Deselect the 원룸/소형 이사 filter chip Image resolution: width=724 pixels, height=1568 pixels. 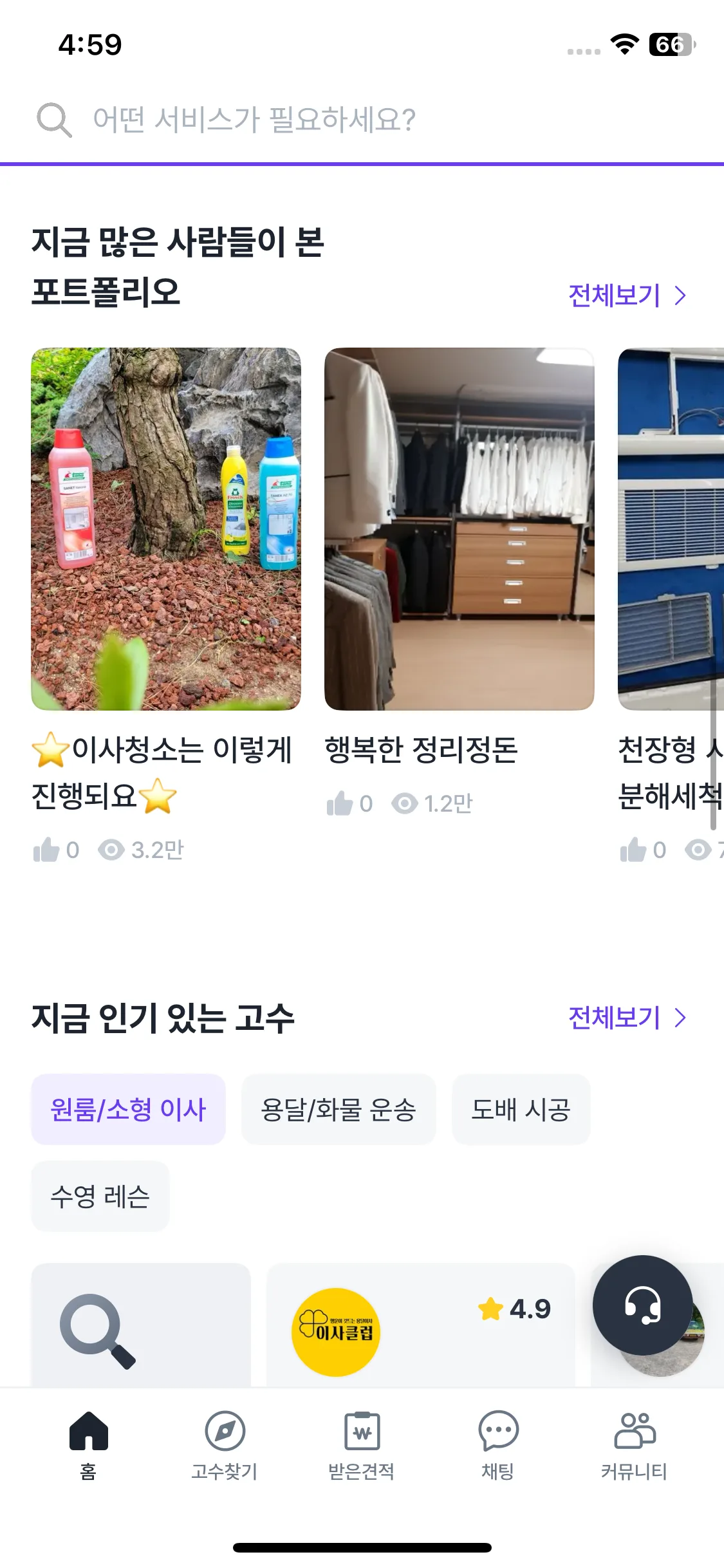[x=128, y=1109]
